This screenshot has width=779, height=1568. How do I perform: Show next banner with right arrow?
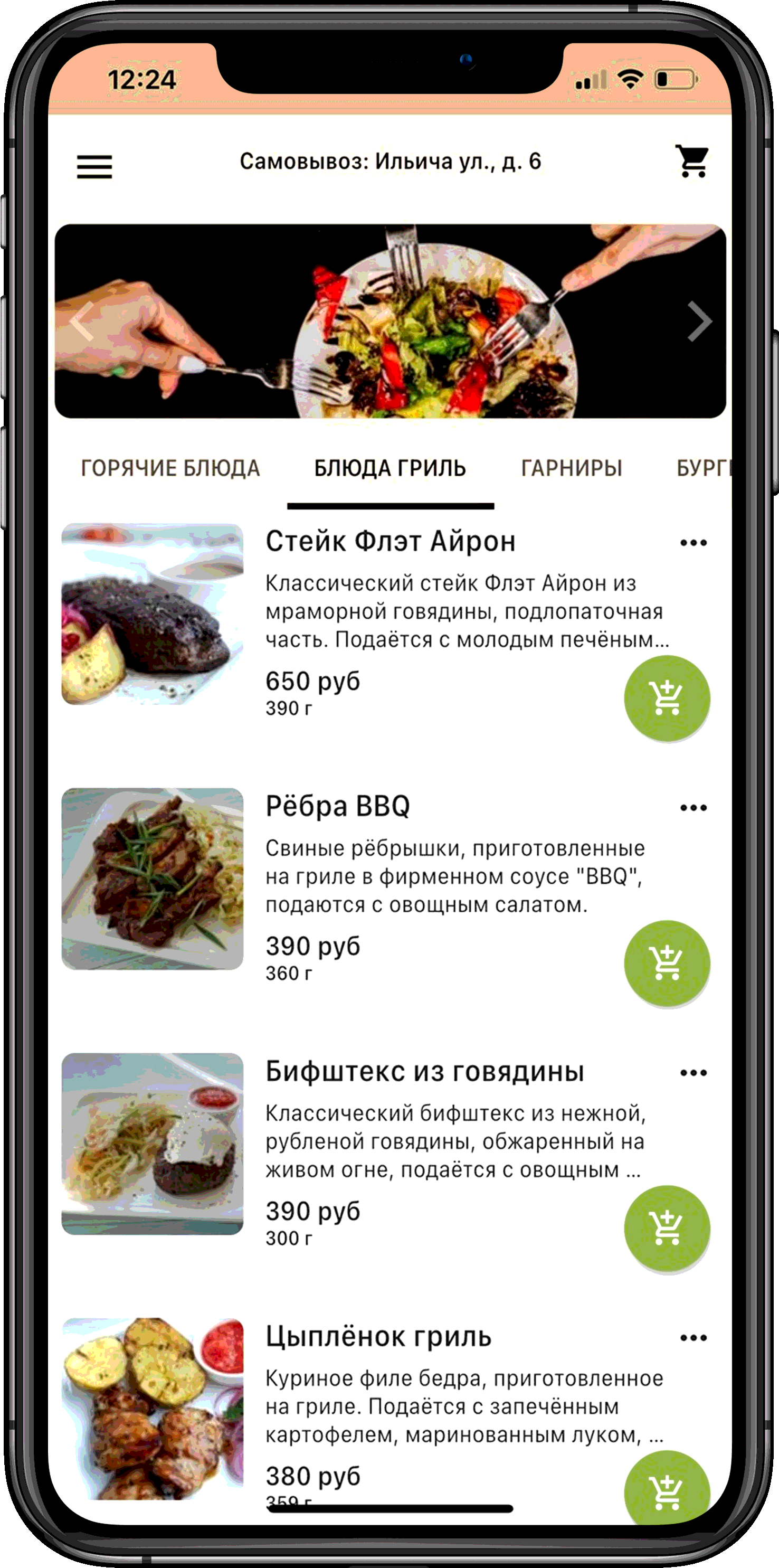coord(699,322)
